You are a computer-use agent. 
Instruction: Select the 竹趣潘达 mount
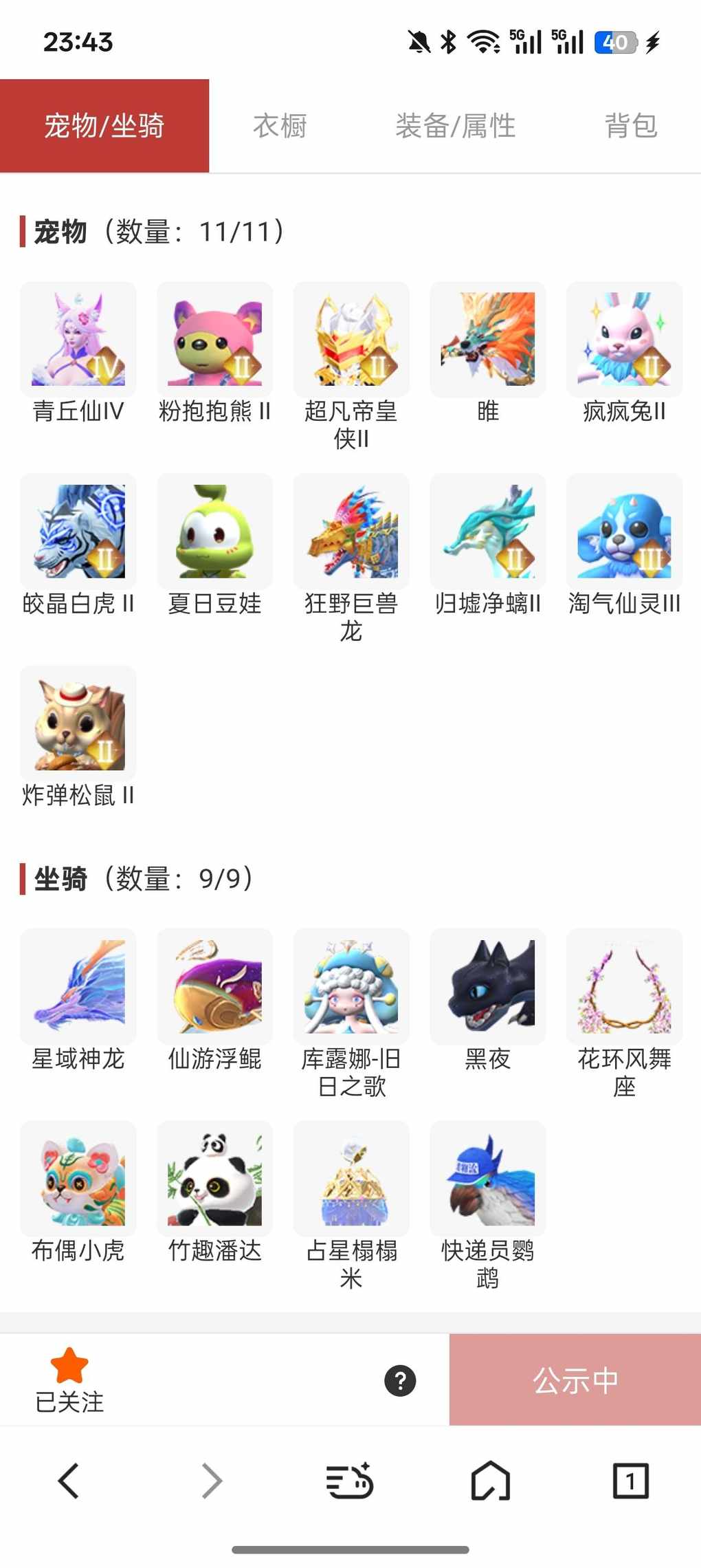pyautogui.click(x=214, y=1179)
